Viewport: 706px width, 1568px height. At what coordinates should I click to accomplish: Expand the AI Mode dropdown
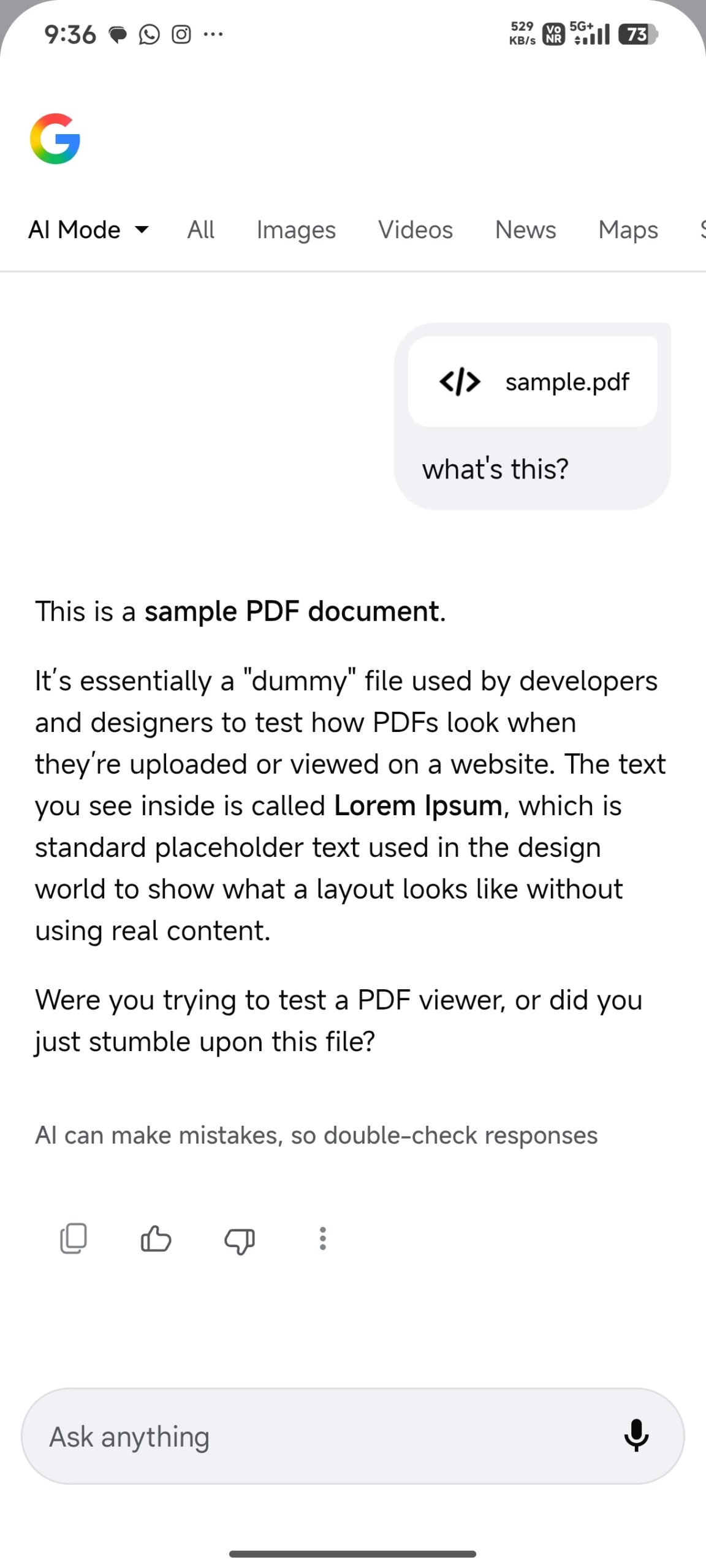tap(89, 230)
